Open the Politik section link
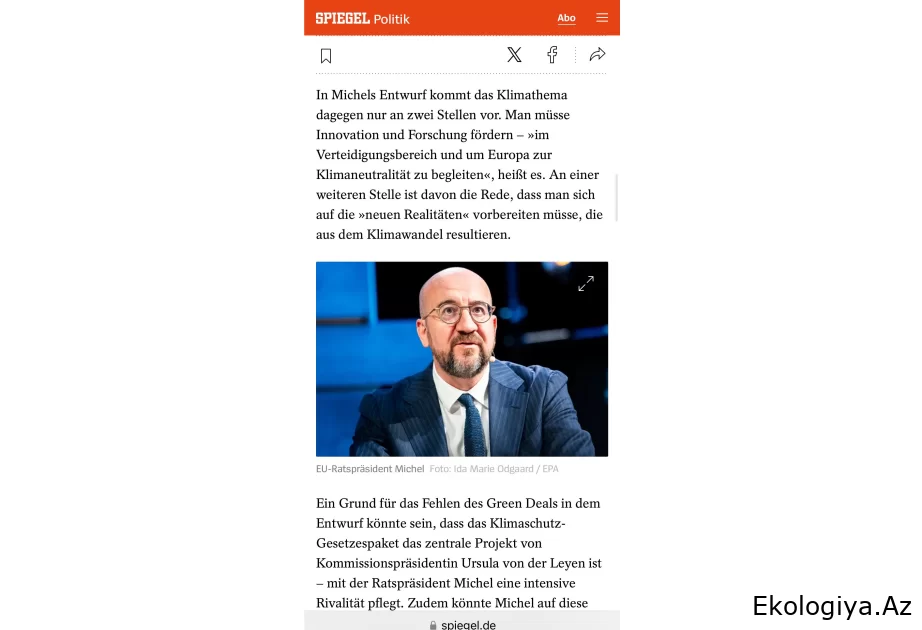Image resolution: width=922 pixels, height=630 pixels. [x=392, y=19]
